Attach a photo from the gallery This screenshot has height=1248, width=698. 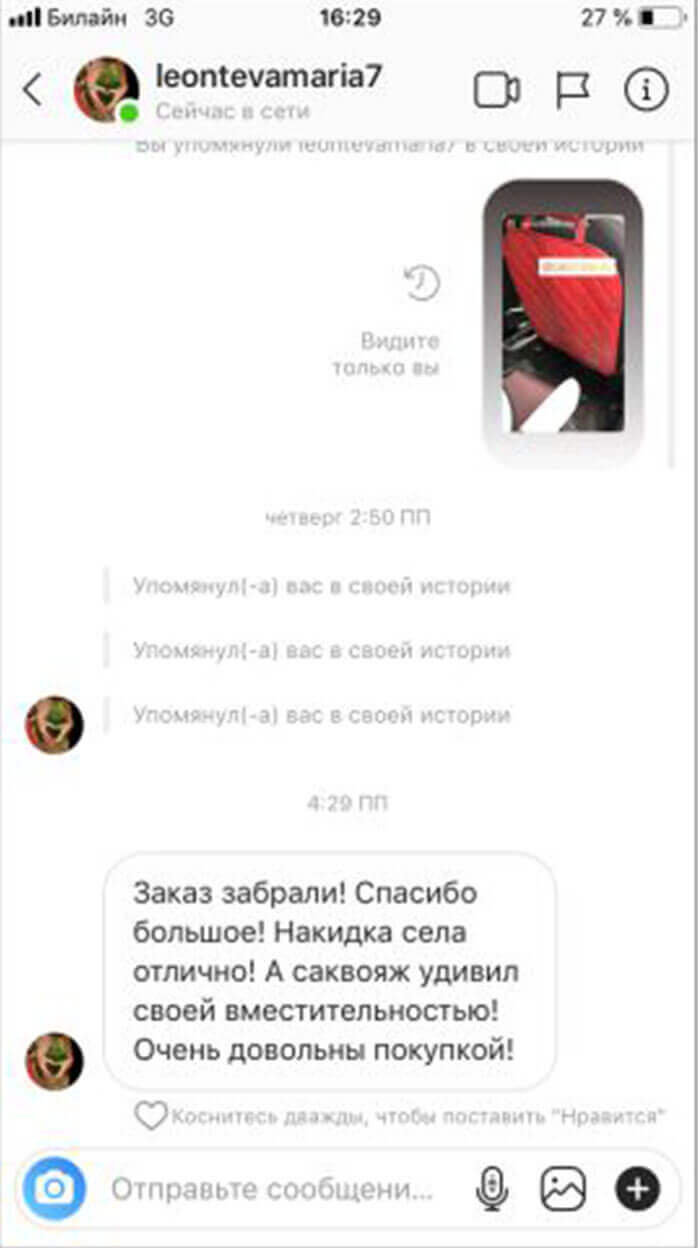coord(563,1190)
